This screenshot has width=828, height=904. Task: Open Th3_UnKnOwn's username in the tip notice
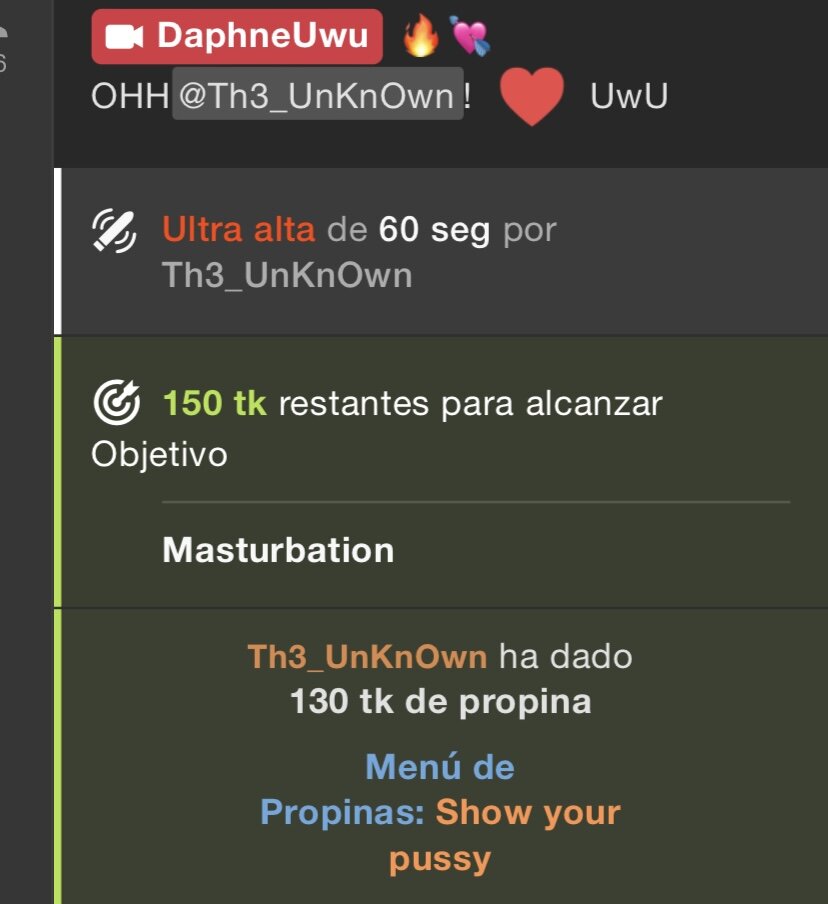click(x=367, y=657)
